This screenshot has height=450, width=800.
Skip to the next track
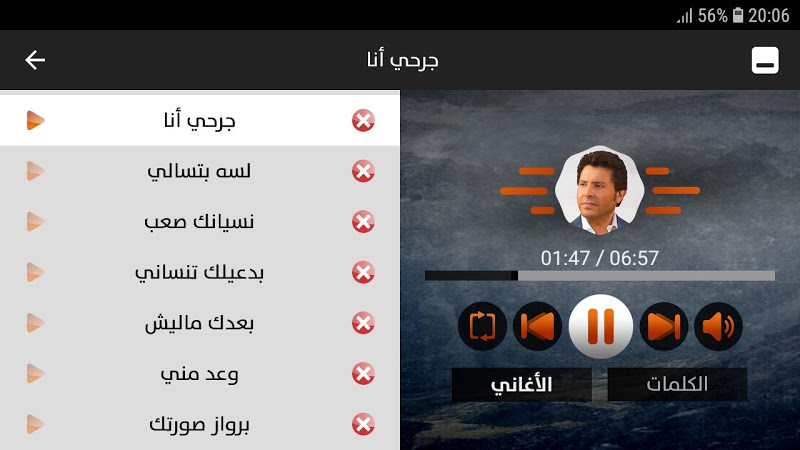(663, 326)
